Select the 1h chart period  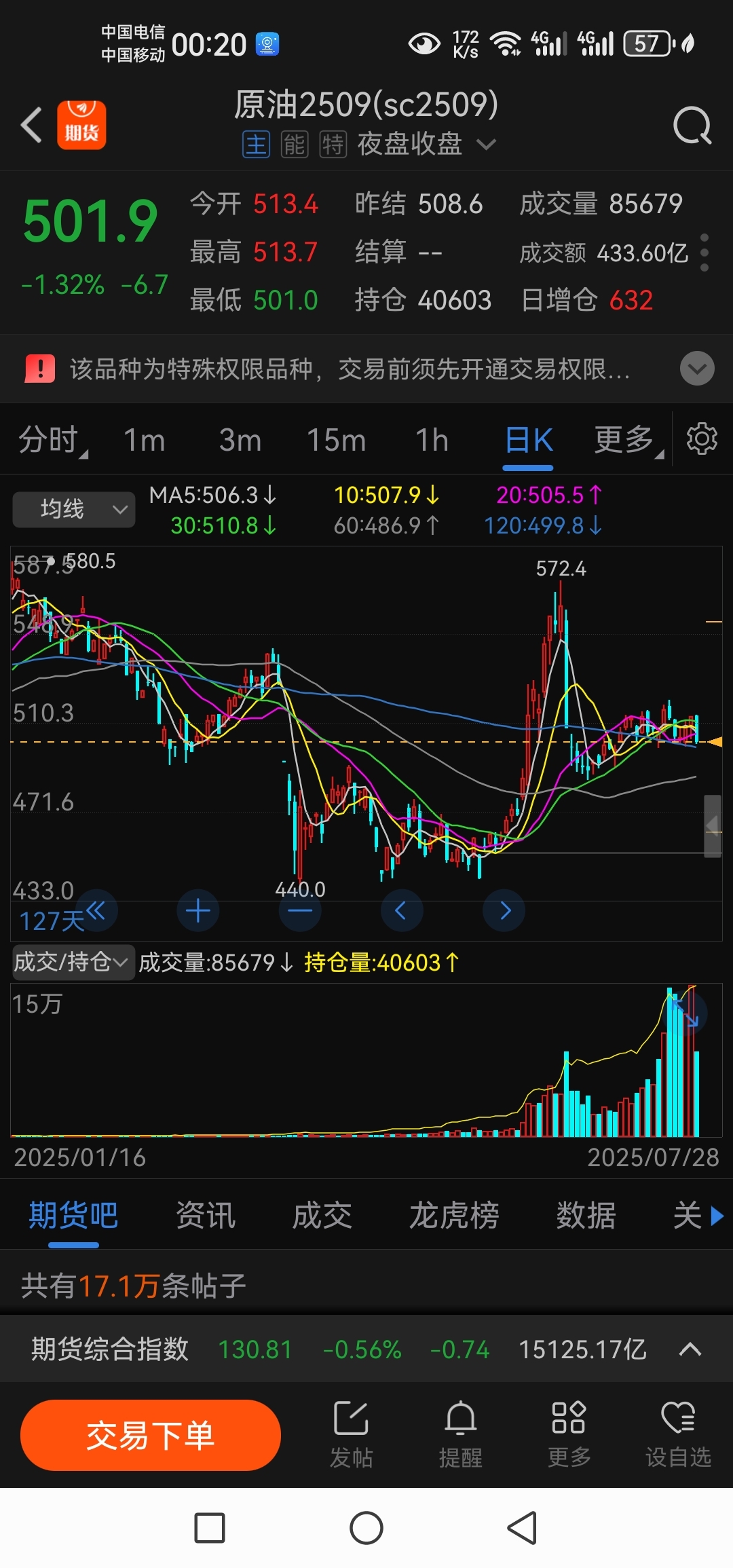(432, 441)
